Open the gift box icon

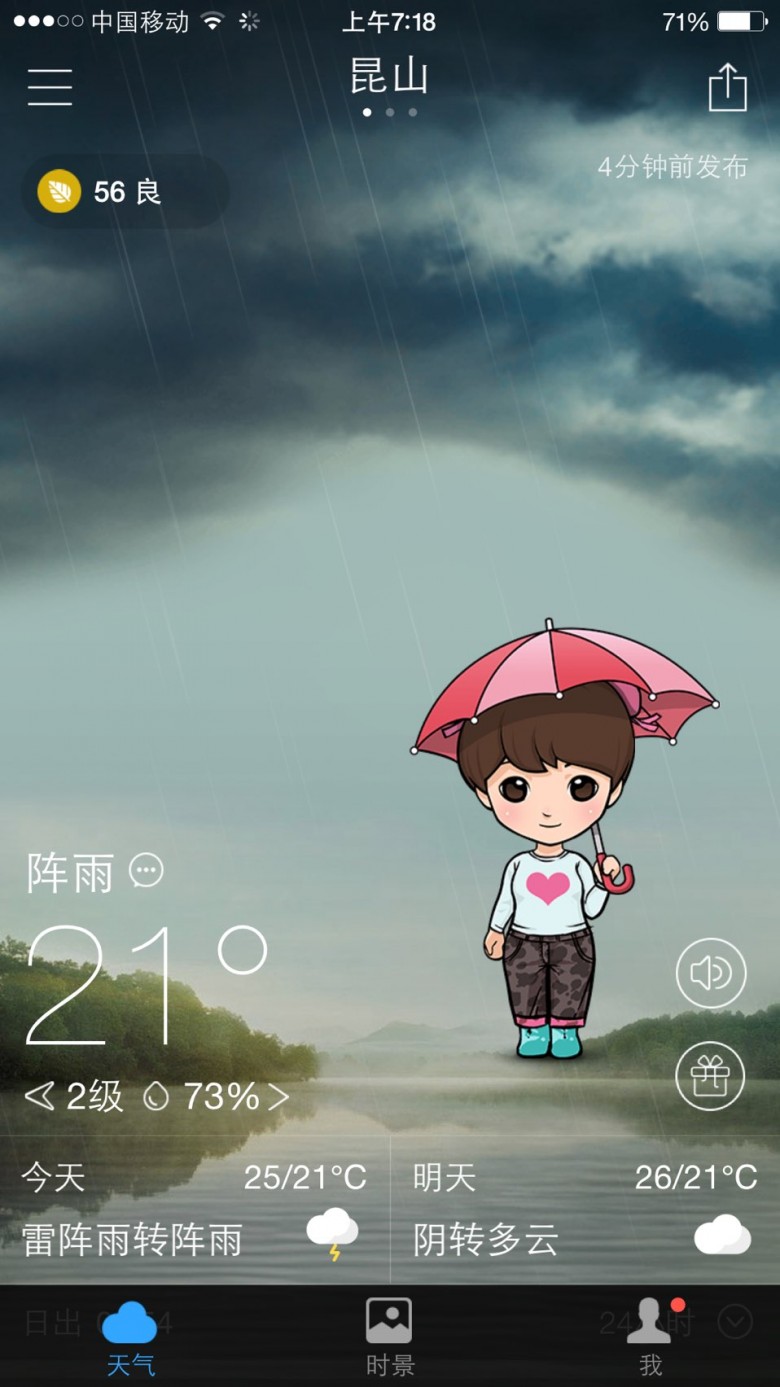[x=711, y=1076]
